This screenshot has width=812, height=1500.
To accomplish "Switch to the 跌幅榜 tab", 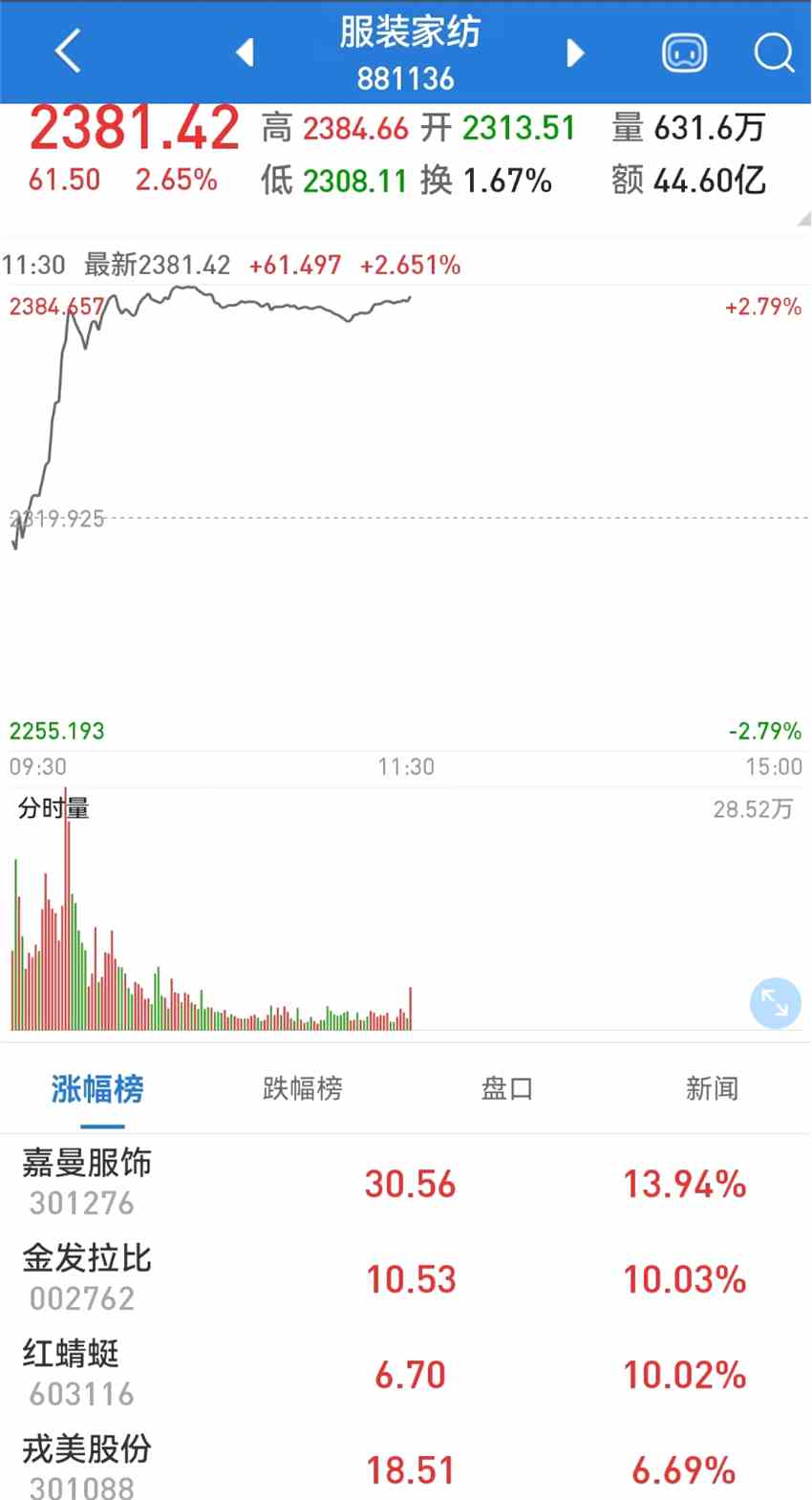I will 302,1088.
